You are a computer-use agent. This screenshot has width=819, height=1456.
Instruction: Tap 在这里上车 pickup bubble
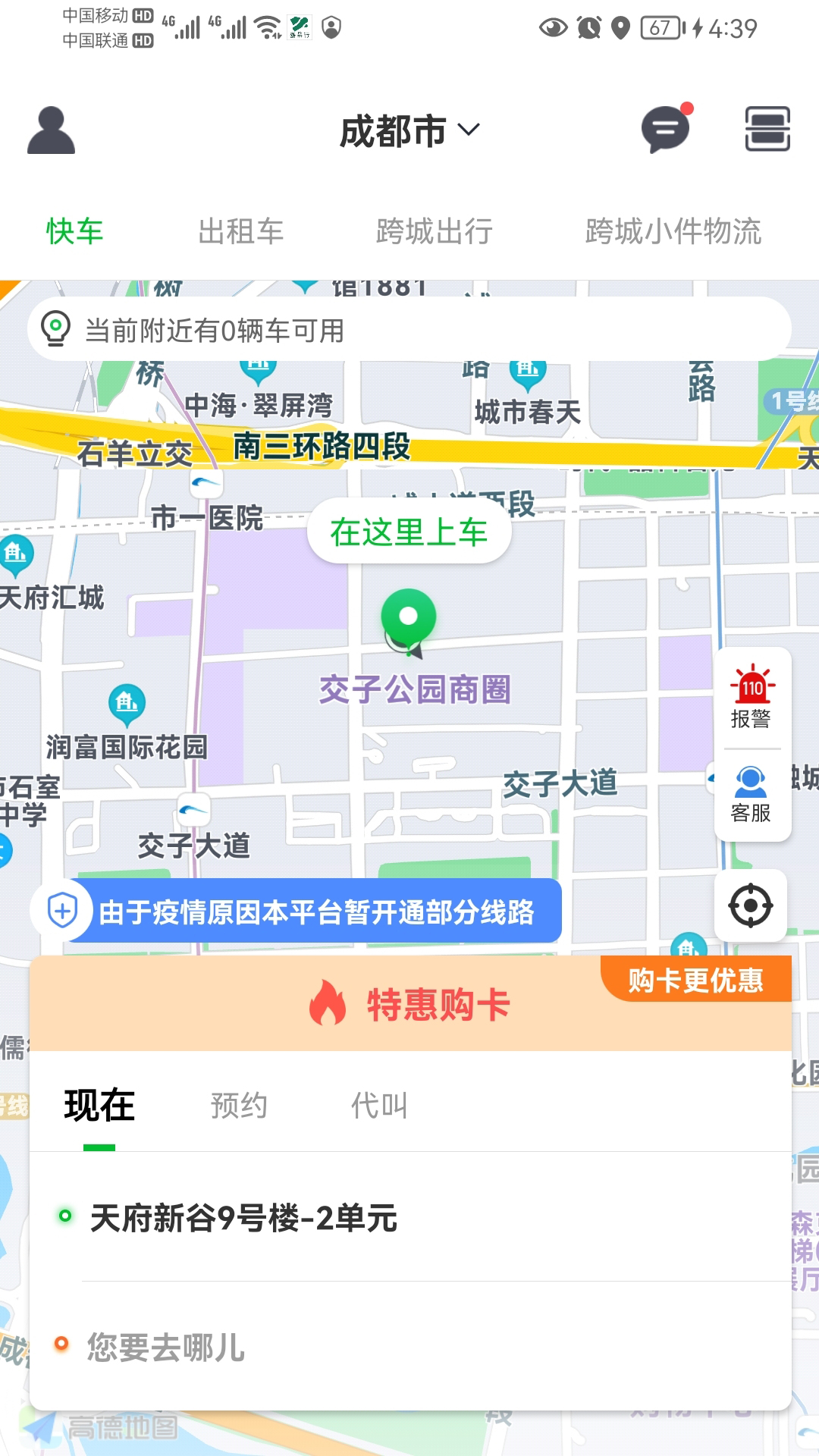(x=409, y=532)
